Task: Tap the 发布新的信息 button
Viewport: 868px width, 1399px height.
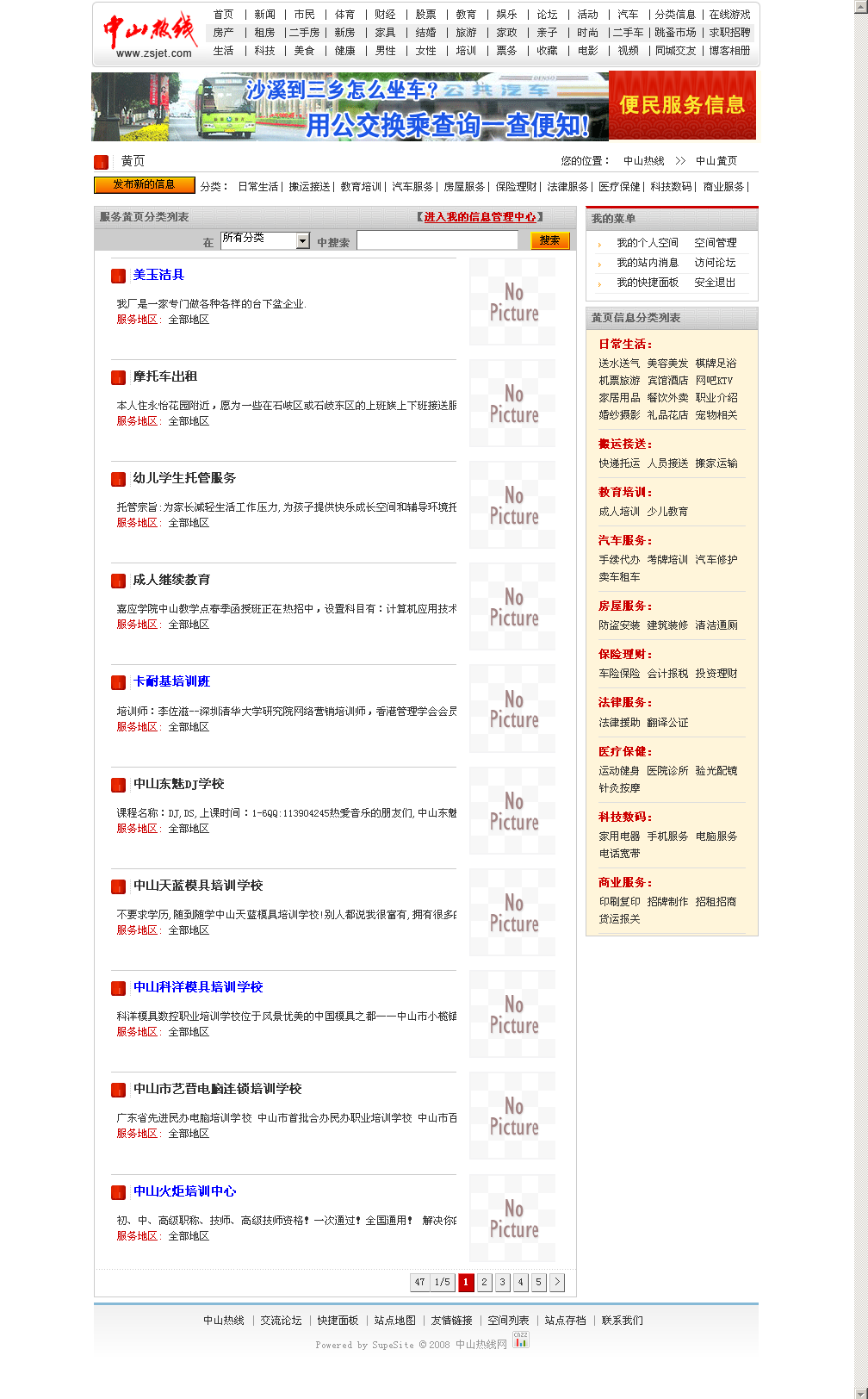Action: pos(144,184)
